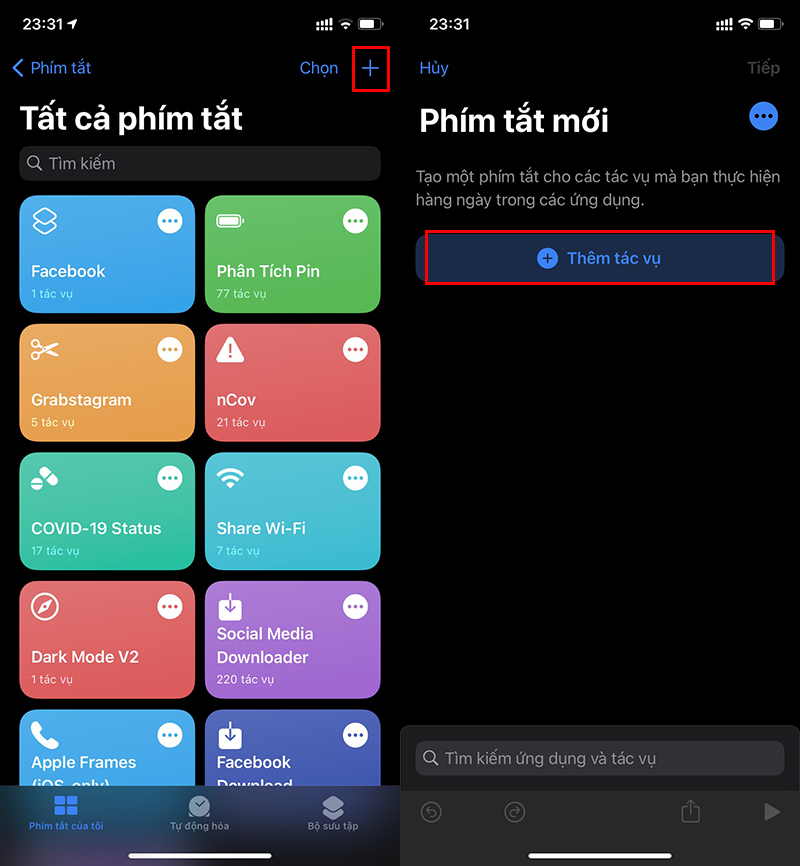Open options for Phân Tích Pin shortcut
Image resolution: width=800 pixels, height=866 pixels.
click(355, 221)
